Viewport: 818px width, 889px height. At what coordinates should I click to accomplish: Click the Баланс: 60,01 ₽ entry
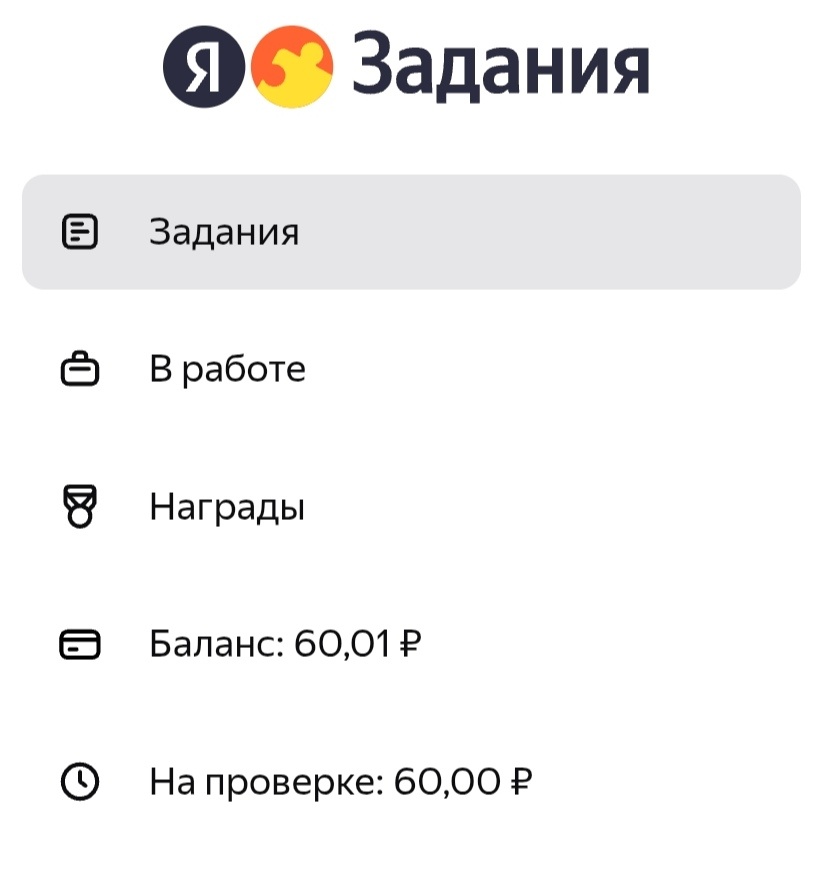(x=285, y=645)
